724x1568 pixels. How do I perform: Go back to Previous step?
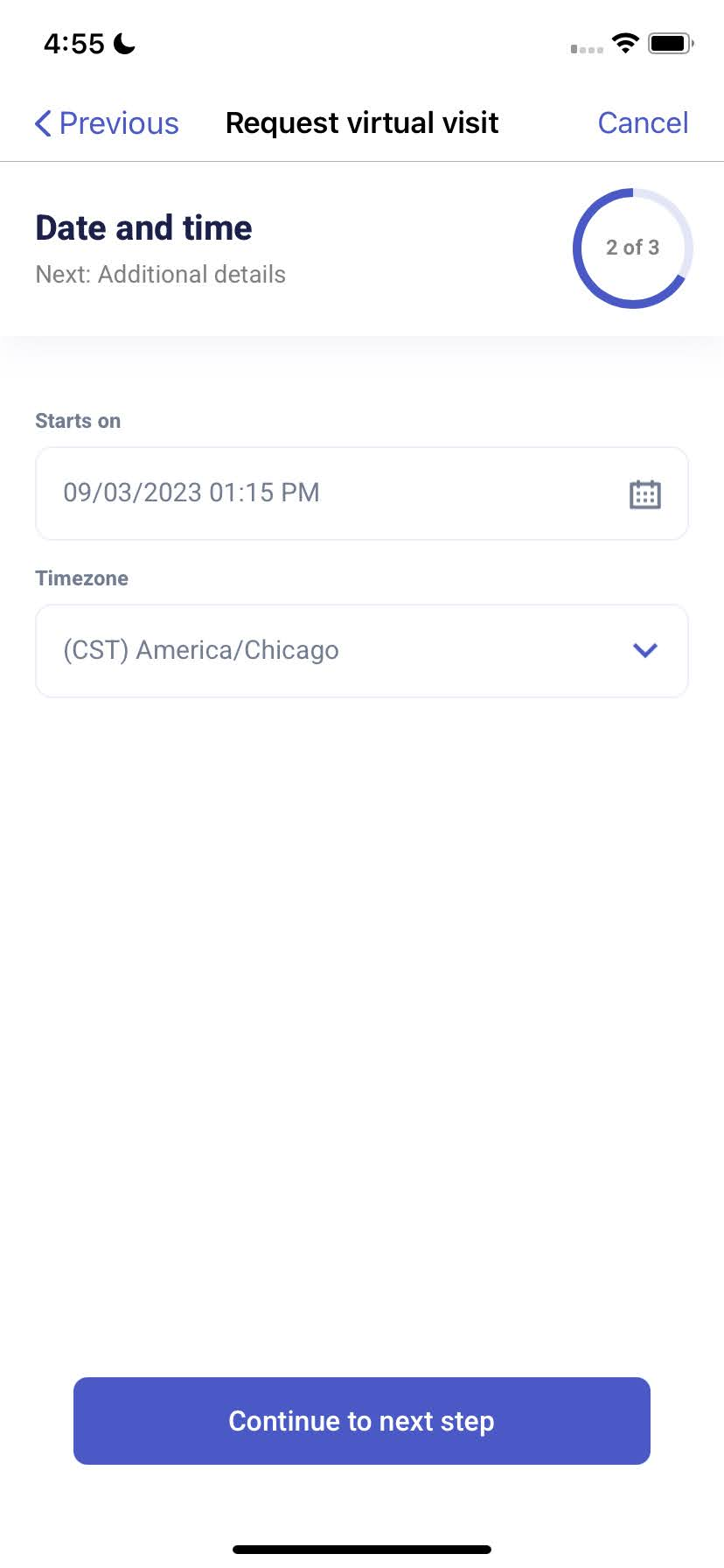tap(107, 123)
